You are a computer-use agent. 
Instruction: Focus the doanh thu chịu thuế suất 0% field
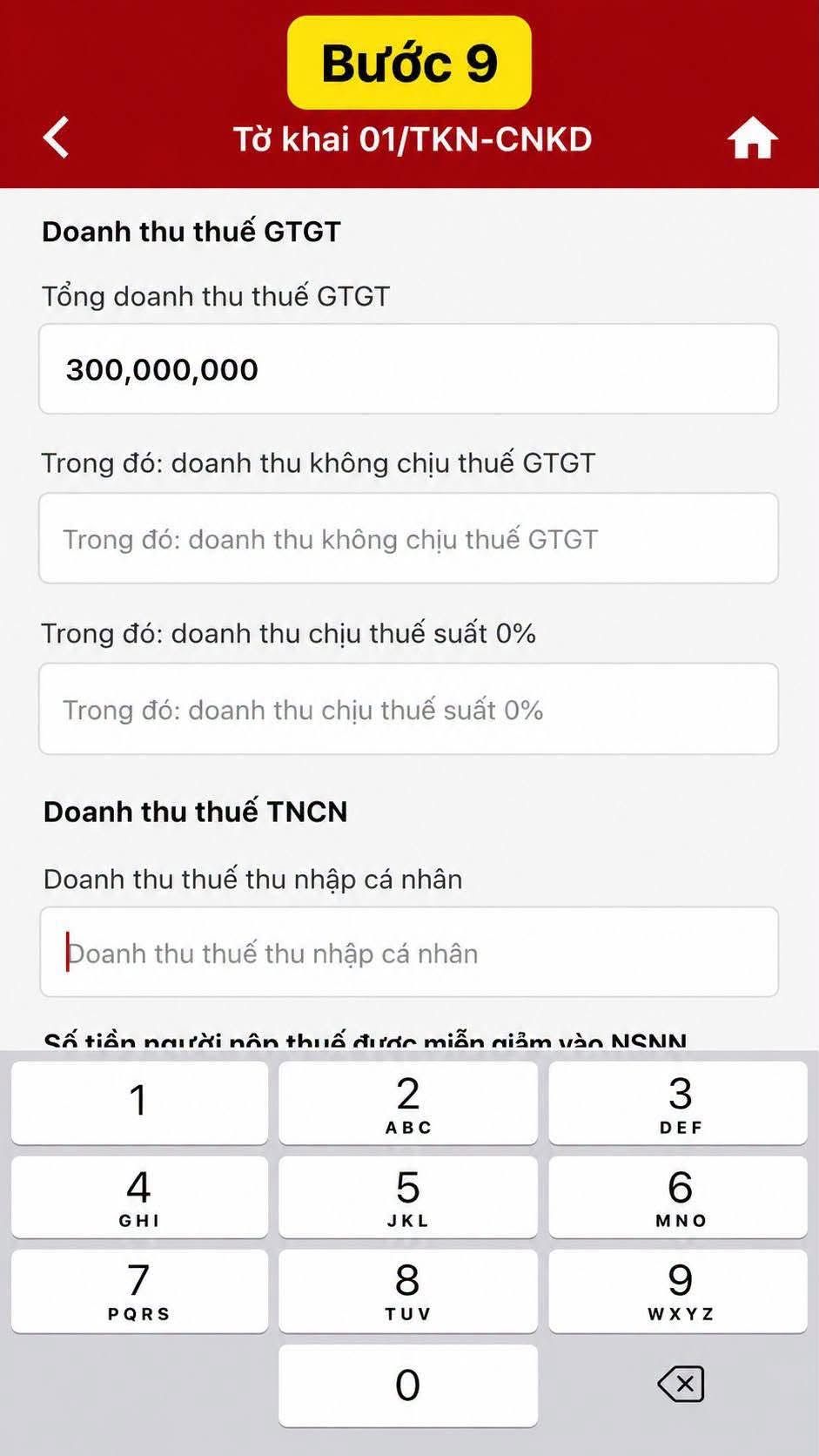coord(408,709)
